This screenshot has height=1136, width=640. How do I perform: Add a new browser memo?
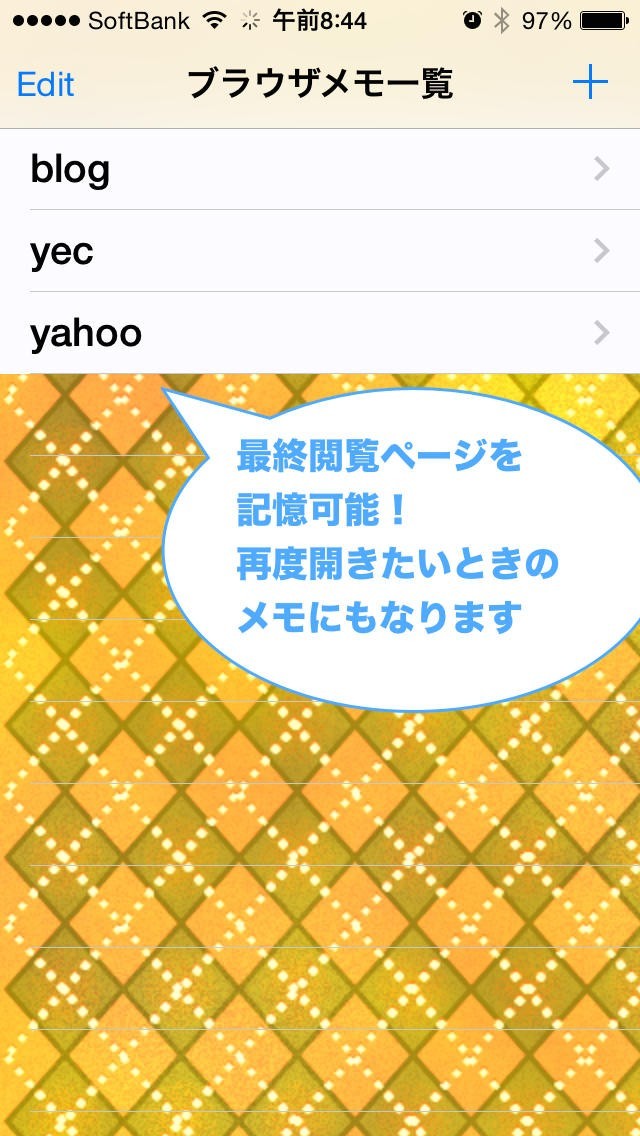[x=590, y=83]
